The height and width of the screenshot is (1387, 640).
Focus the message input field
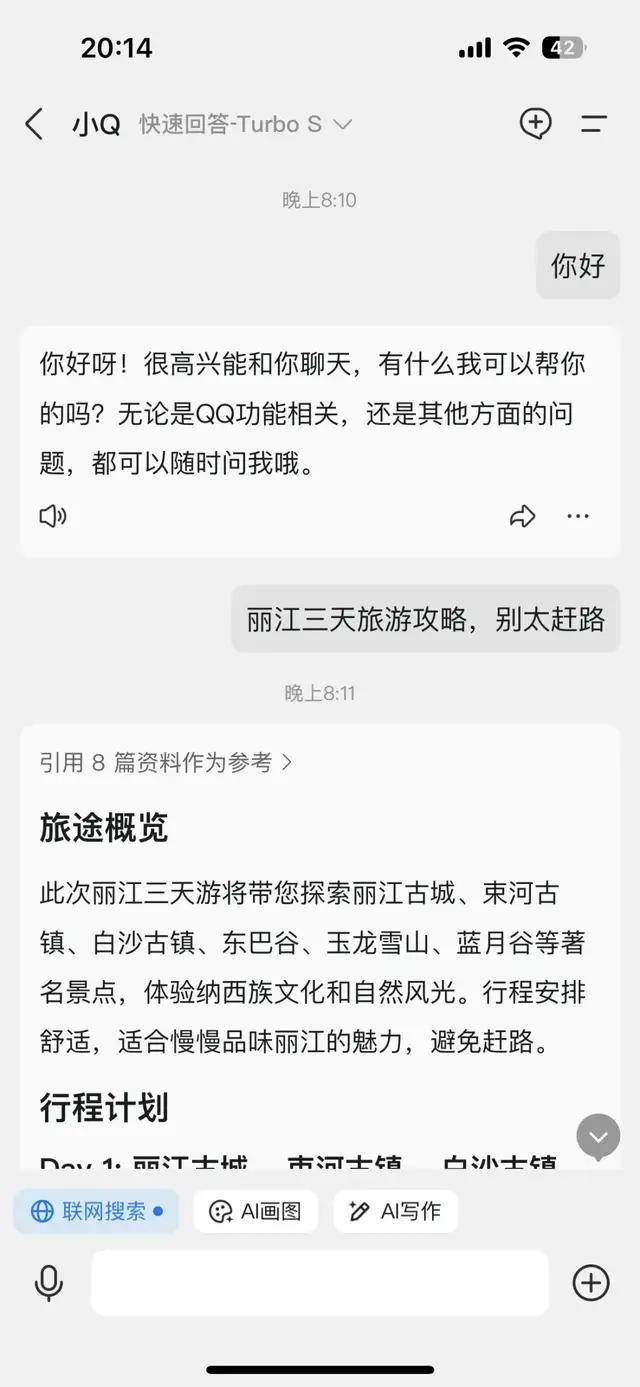320,1283
